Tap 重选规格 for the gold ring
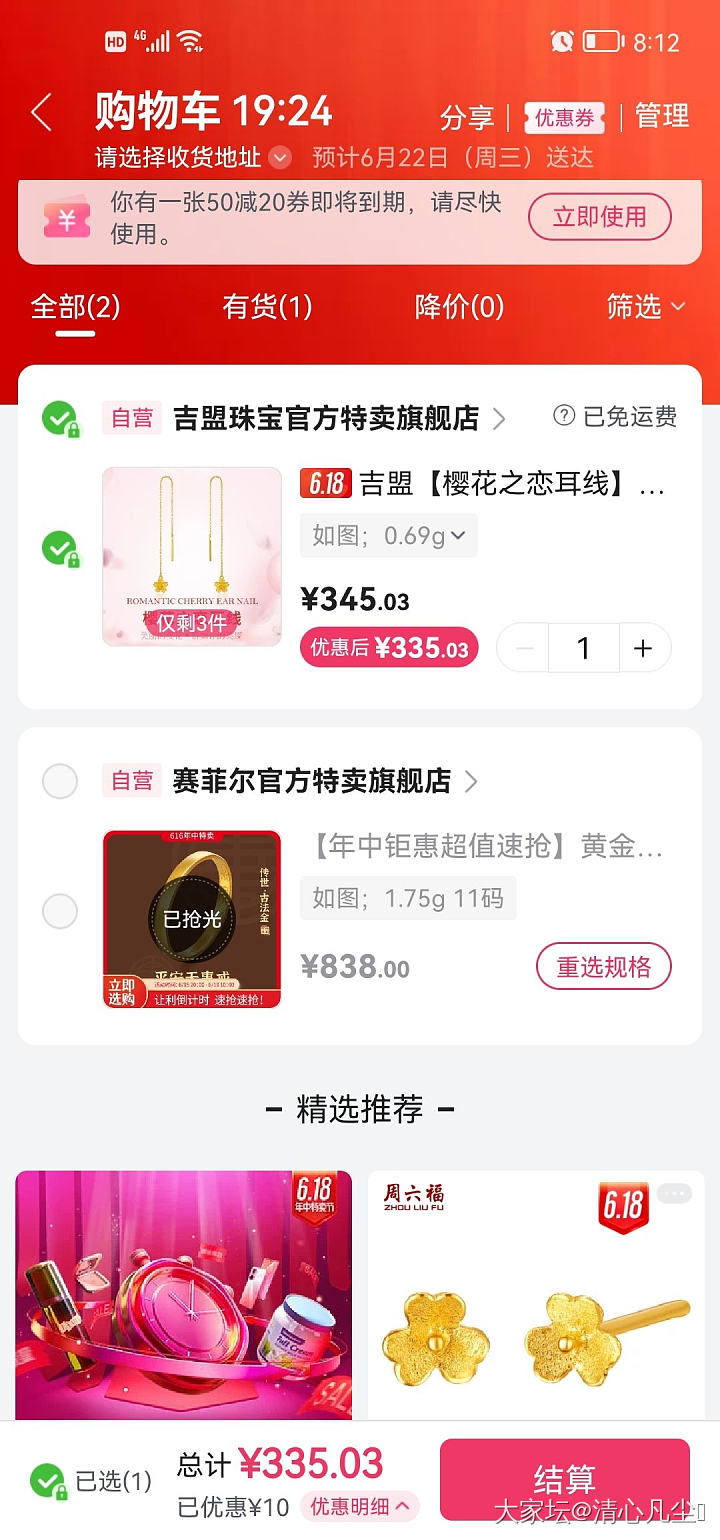 point(603,967)
